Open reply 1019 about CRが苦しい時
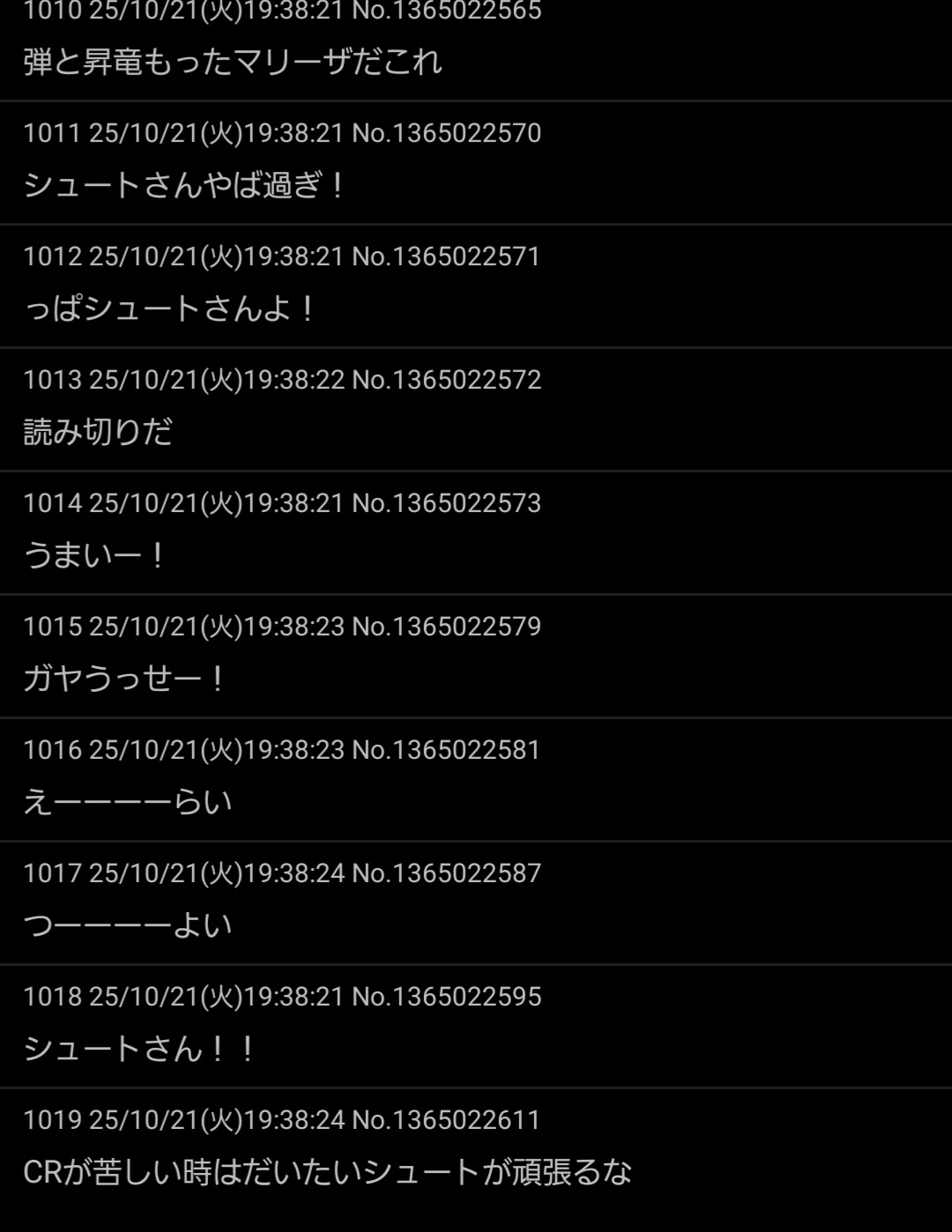The height and width of the screenshot is (1232, 952). 327,1172
